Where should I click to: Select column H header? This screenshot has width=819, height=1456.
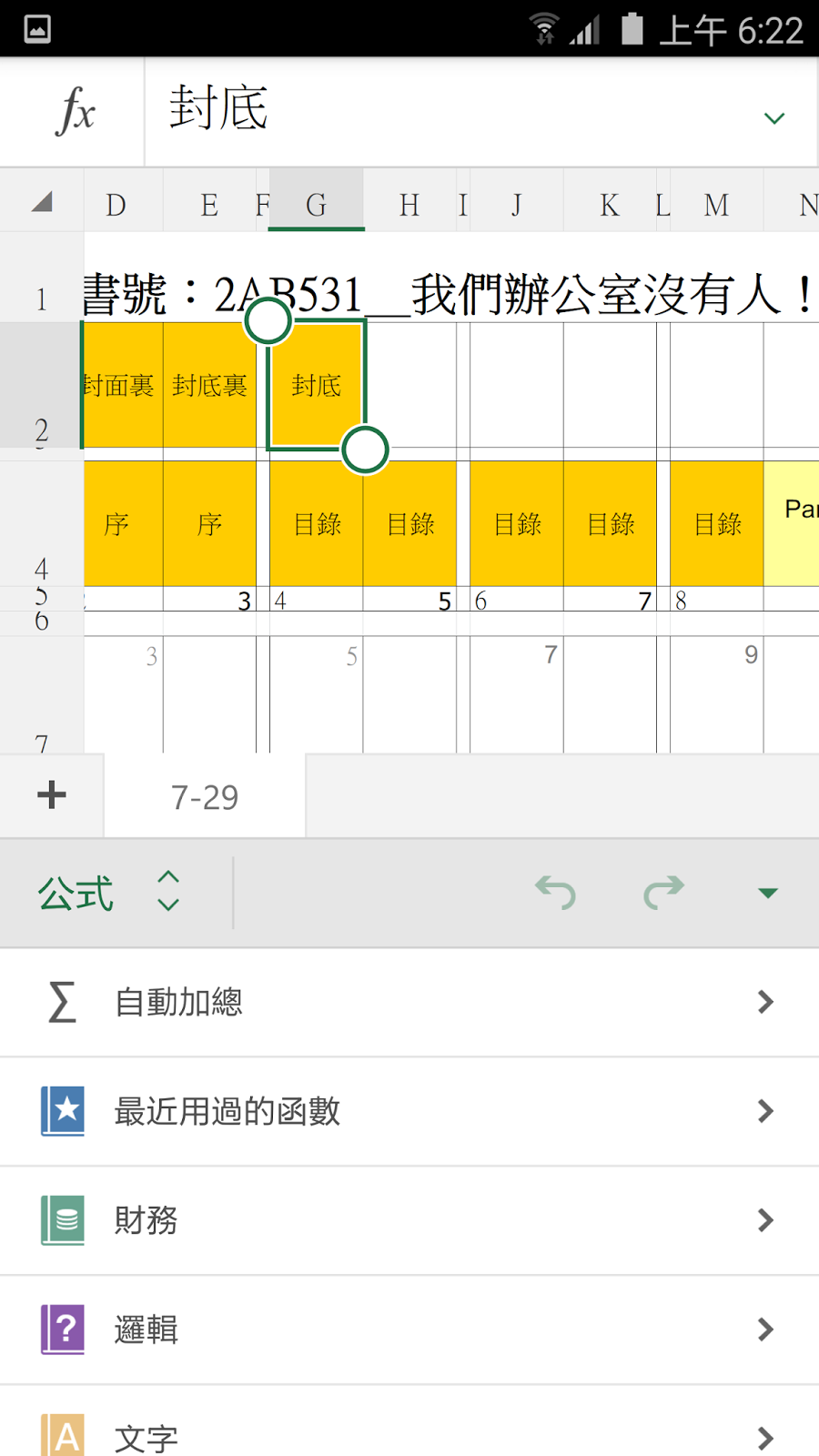pos(409,206)
